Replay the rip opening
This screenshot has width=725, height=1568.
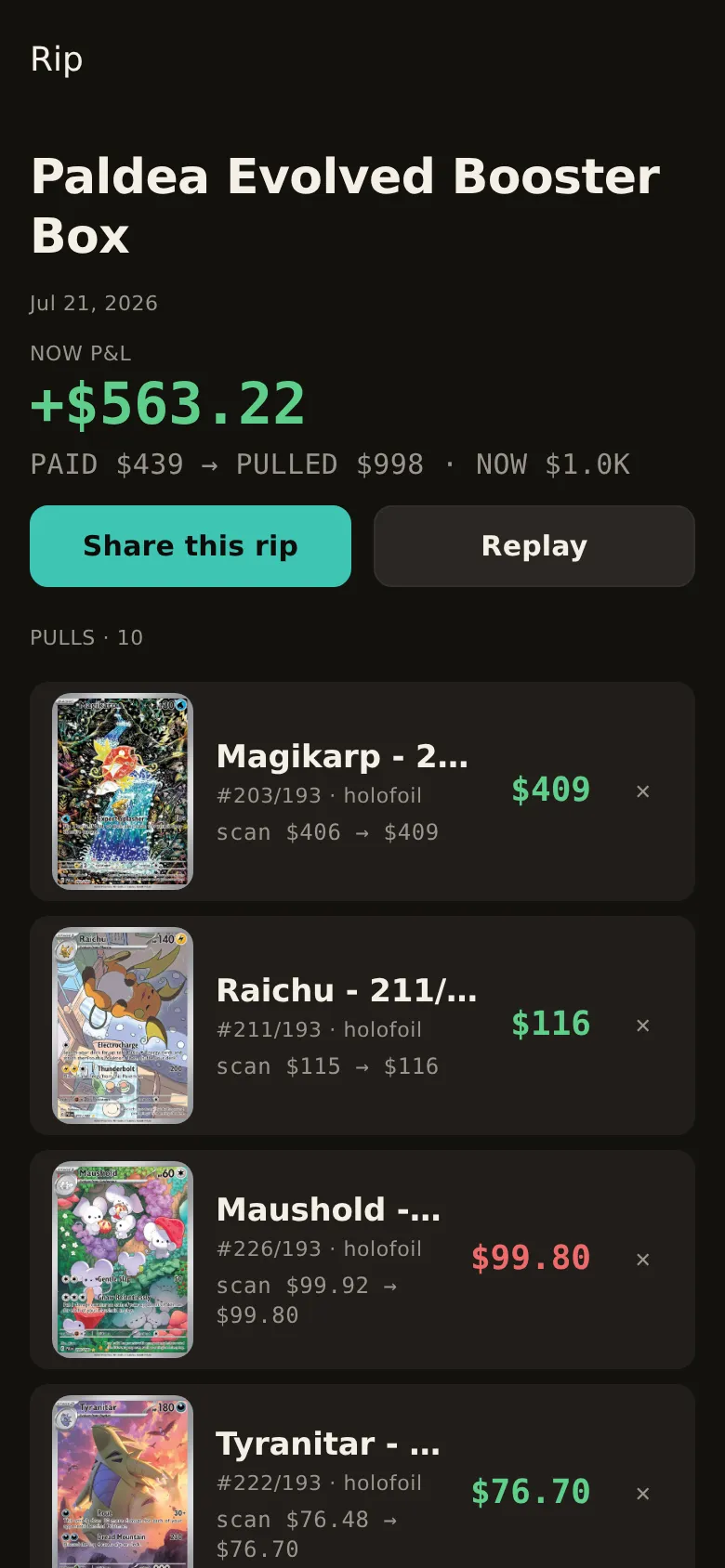pyautogui.click(x=534, y=546)
